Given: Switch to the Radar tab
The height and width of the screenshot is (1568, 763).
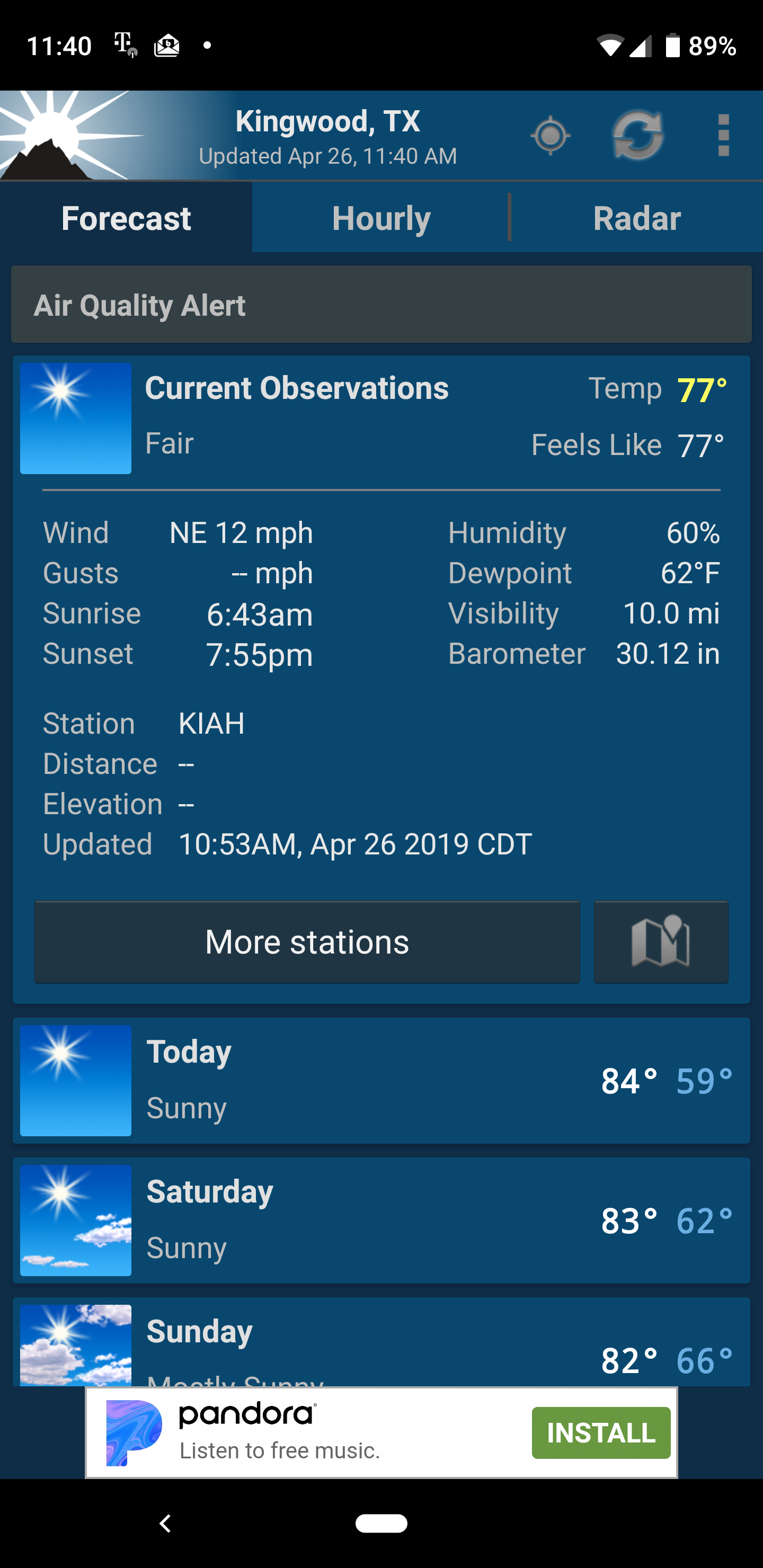Looking at the screenshot, I should pyautogui.click(x=636, y=218).
